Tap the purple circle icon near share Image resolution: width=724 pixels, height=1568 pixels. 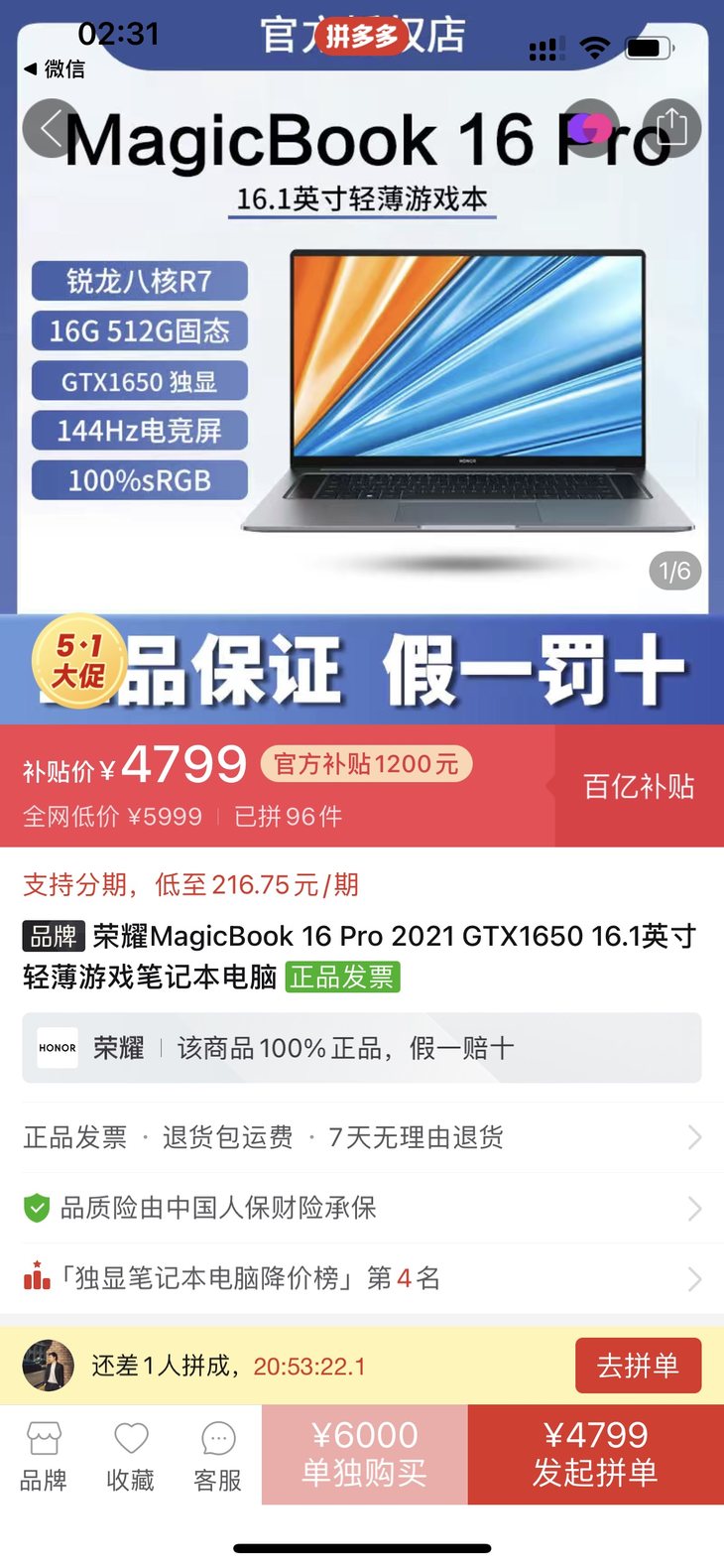[590, 128]
